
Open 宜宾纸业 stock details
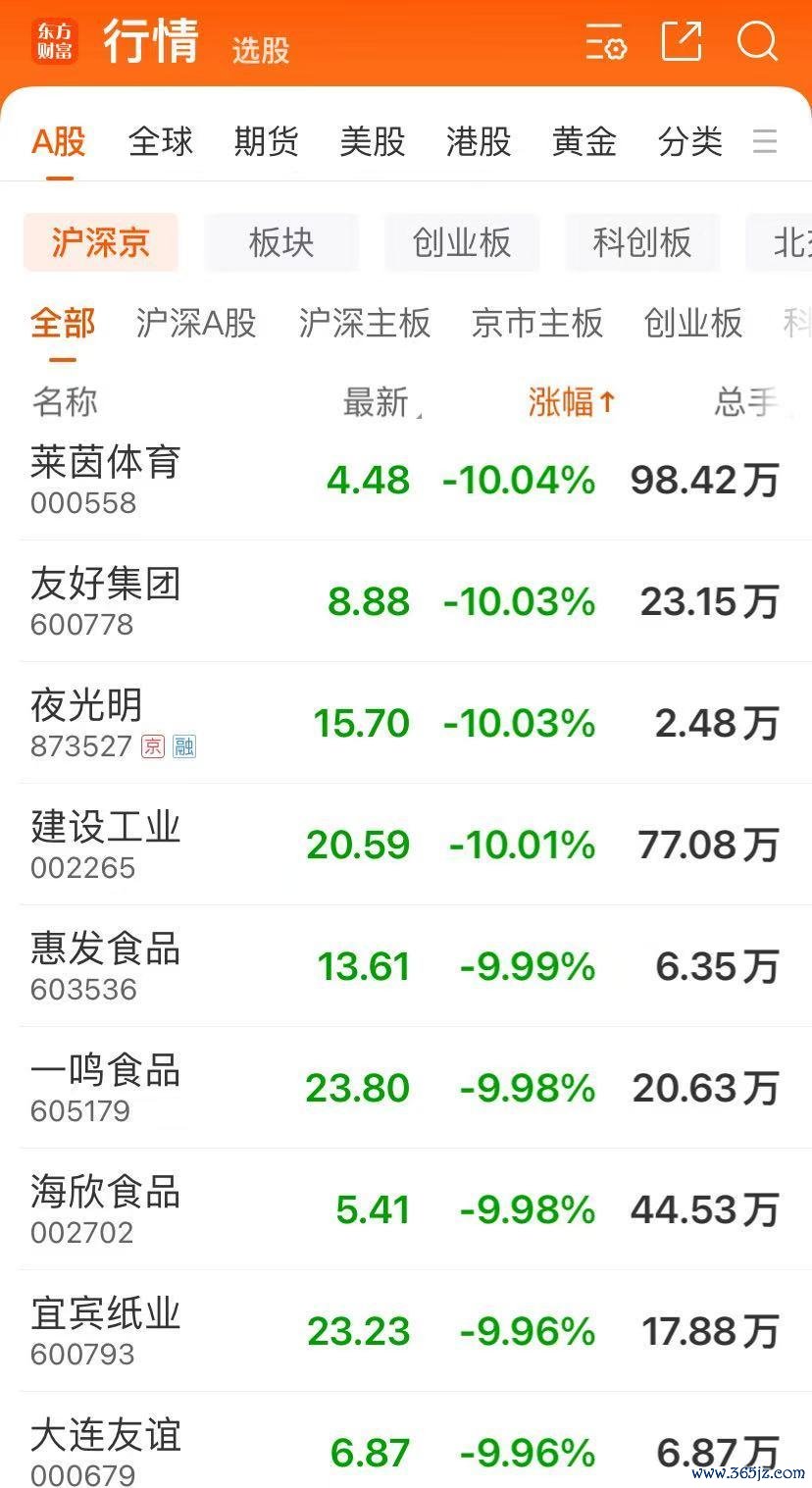406,1331
